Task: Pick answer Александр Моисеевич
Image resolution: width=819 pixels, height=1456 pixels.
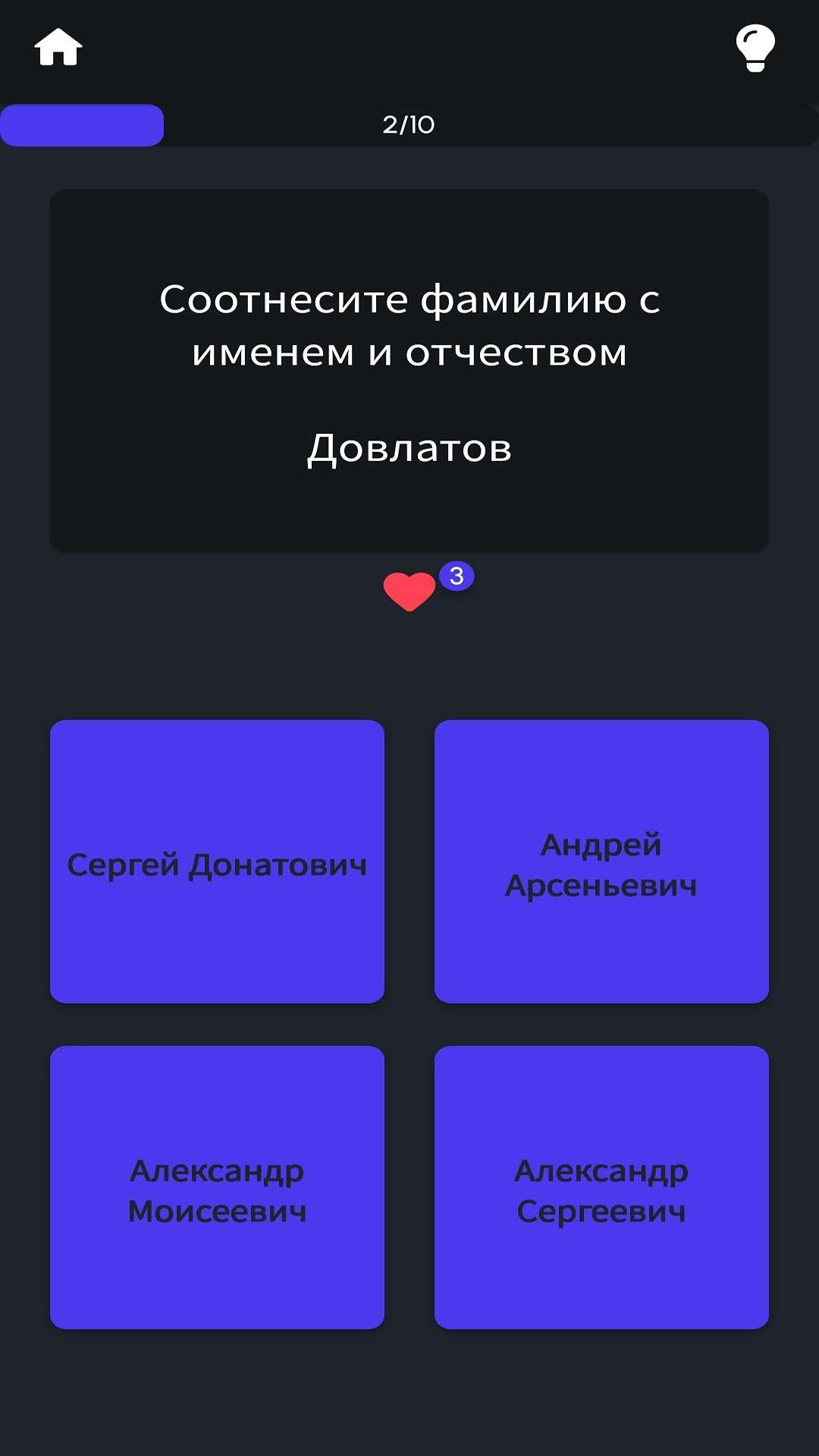Action: (x=217, y=1188)
